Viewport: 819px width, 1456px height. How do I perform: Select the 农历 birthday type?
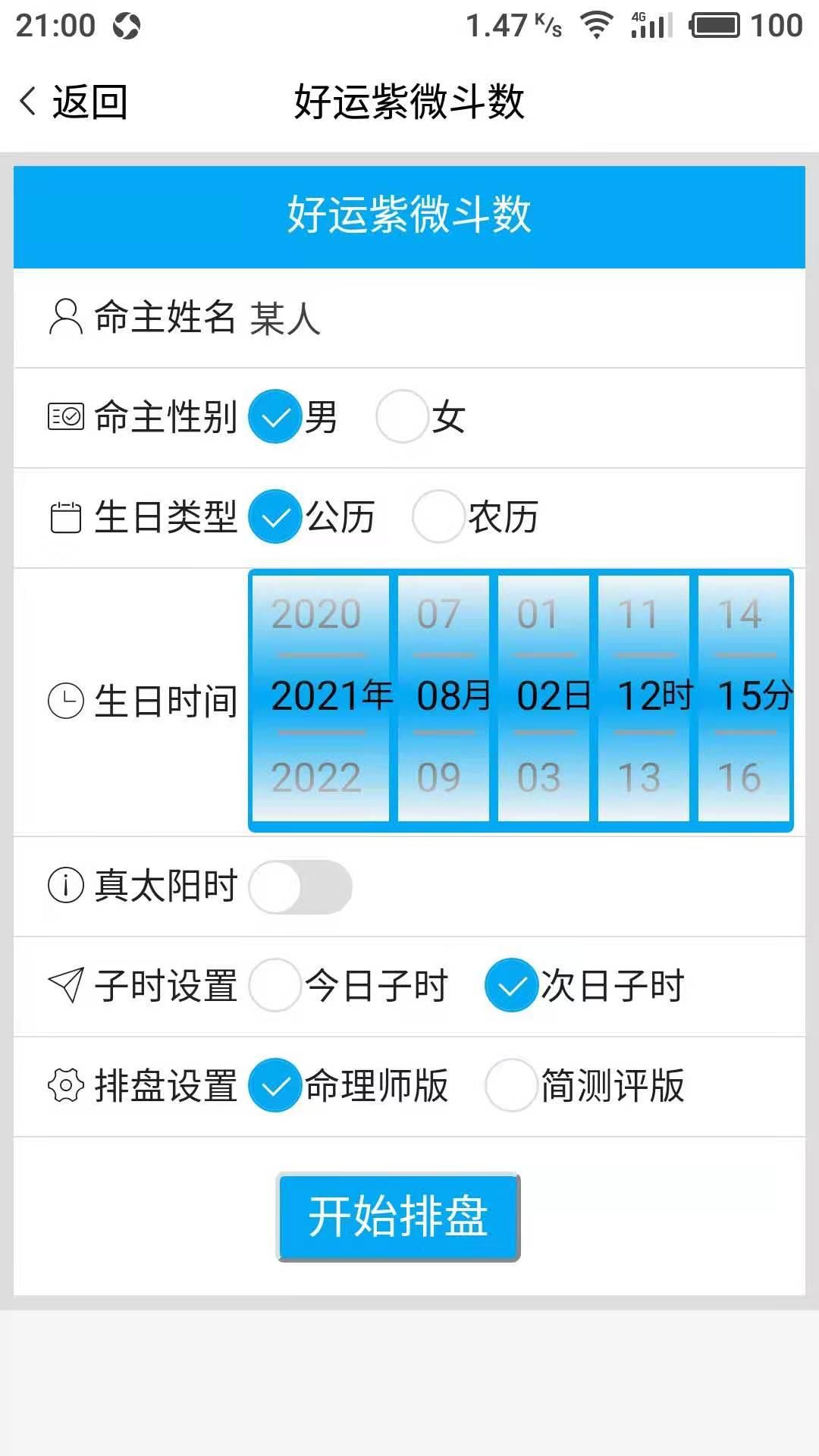click(x=438, y=518)
